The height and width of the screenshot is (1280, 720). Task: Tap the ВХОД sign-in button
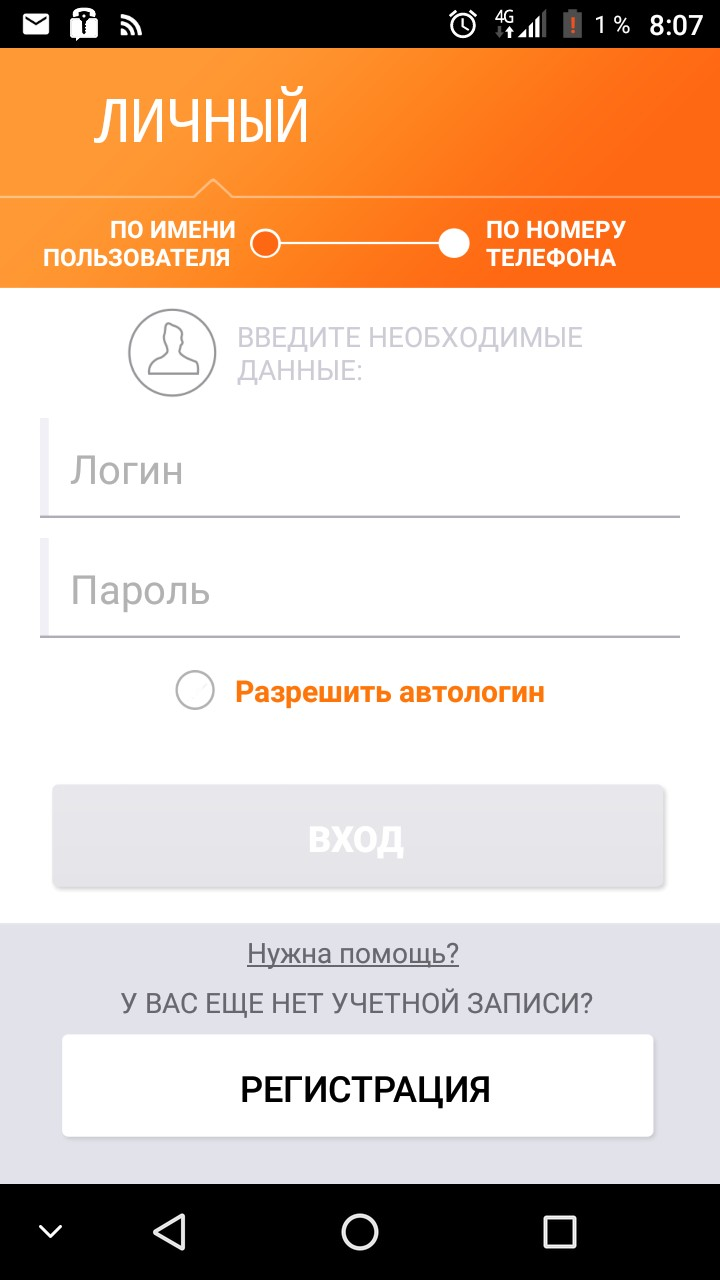pyautogui.click(x=358, y=837)
